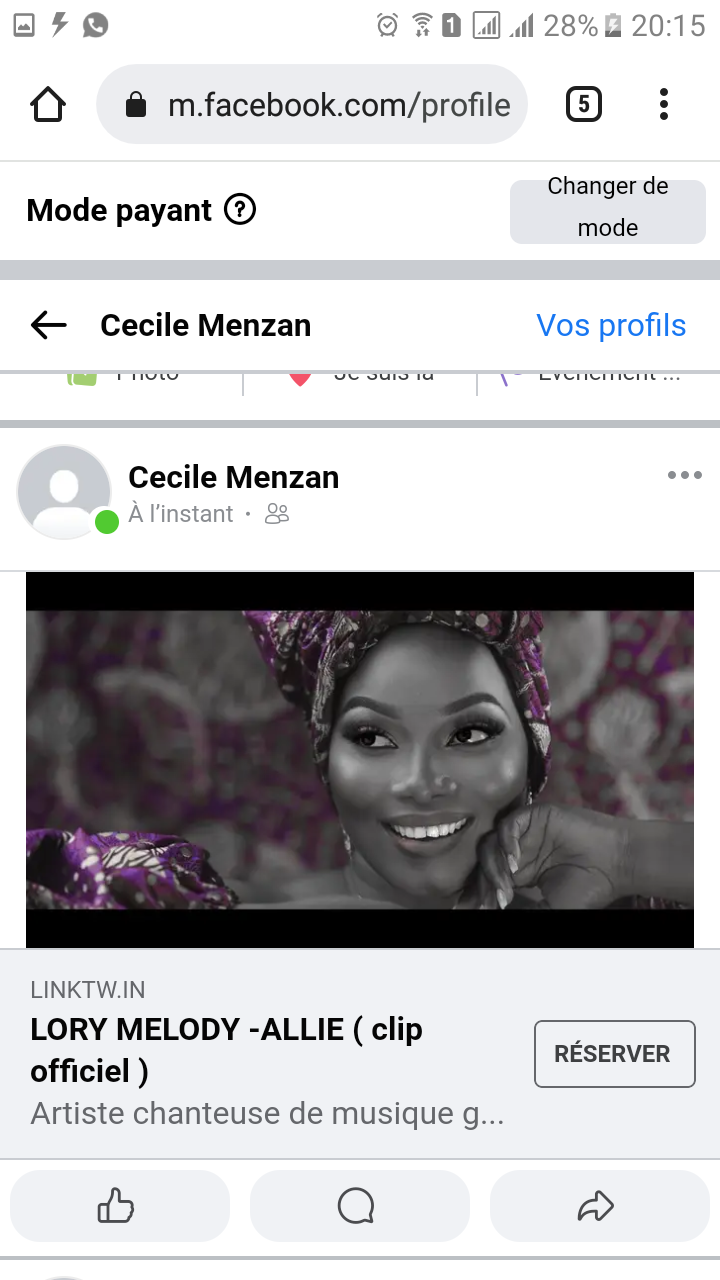Tap the Mode payant help icon
This screenshot has height=1280, width=720.
pos(240,210)
